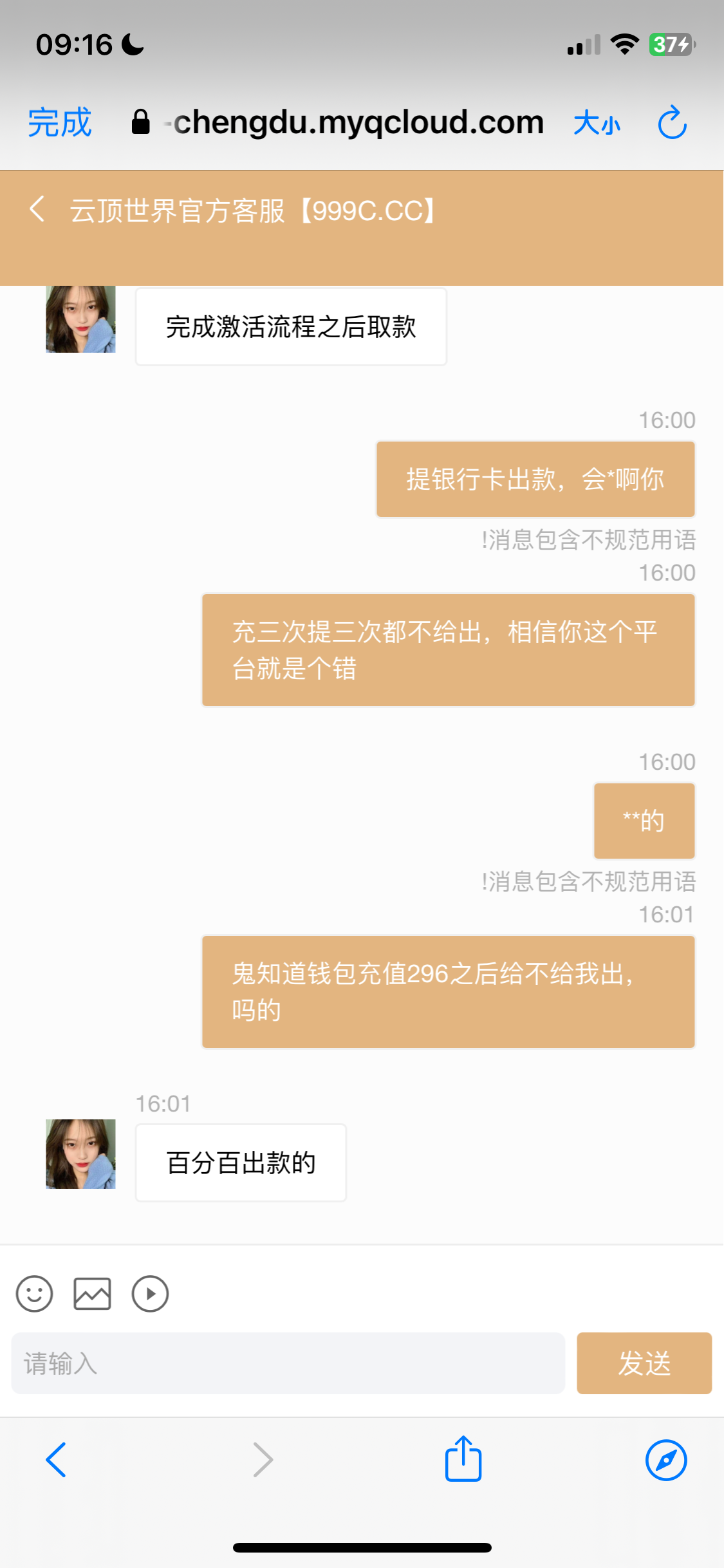Focus the 请输入 message field
Screen dimensions: 724x1568
tap(288, 1363)
